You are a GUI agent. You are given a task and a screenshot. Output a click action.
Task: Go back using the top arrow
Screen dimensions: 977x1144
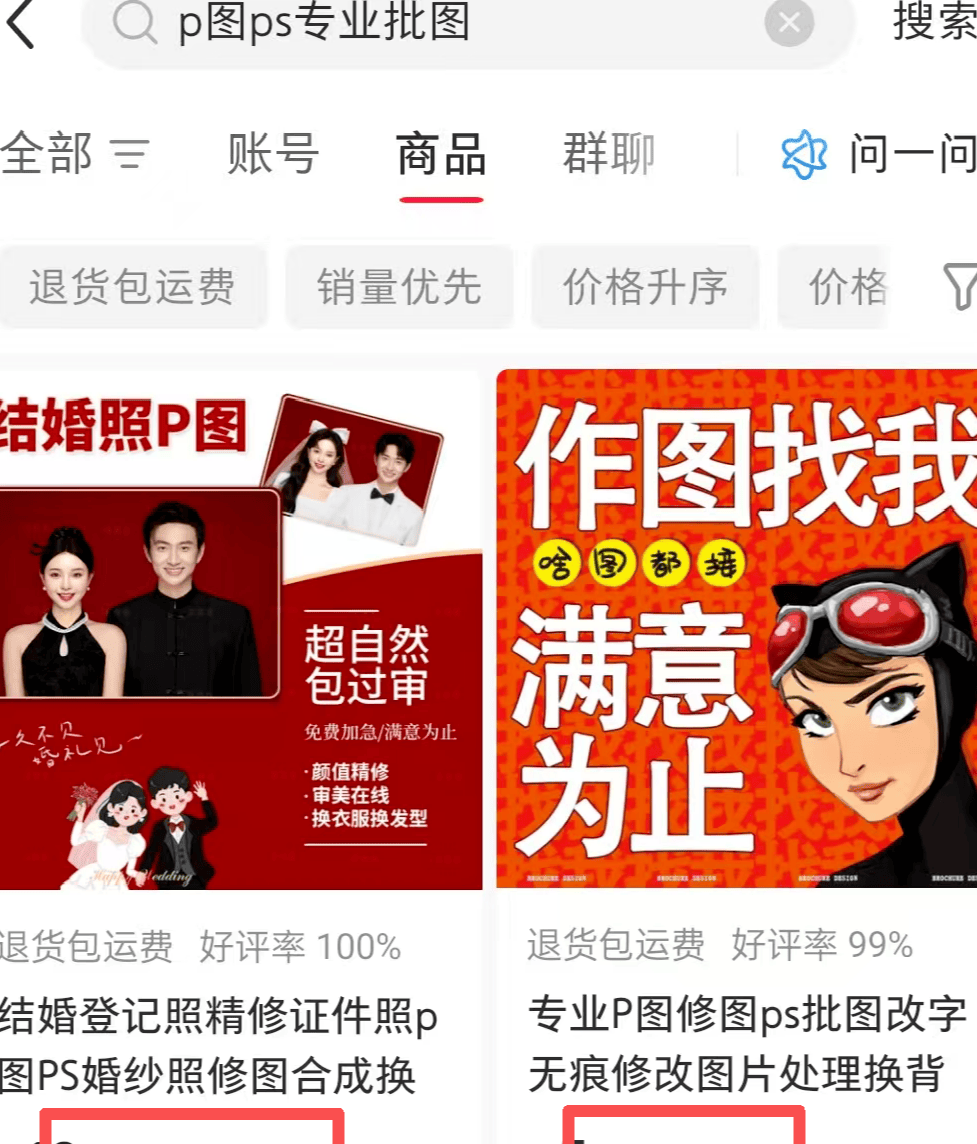coord(20,24)
